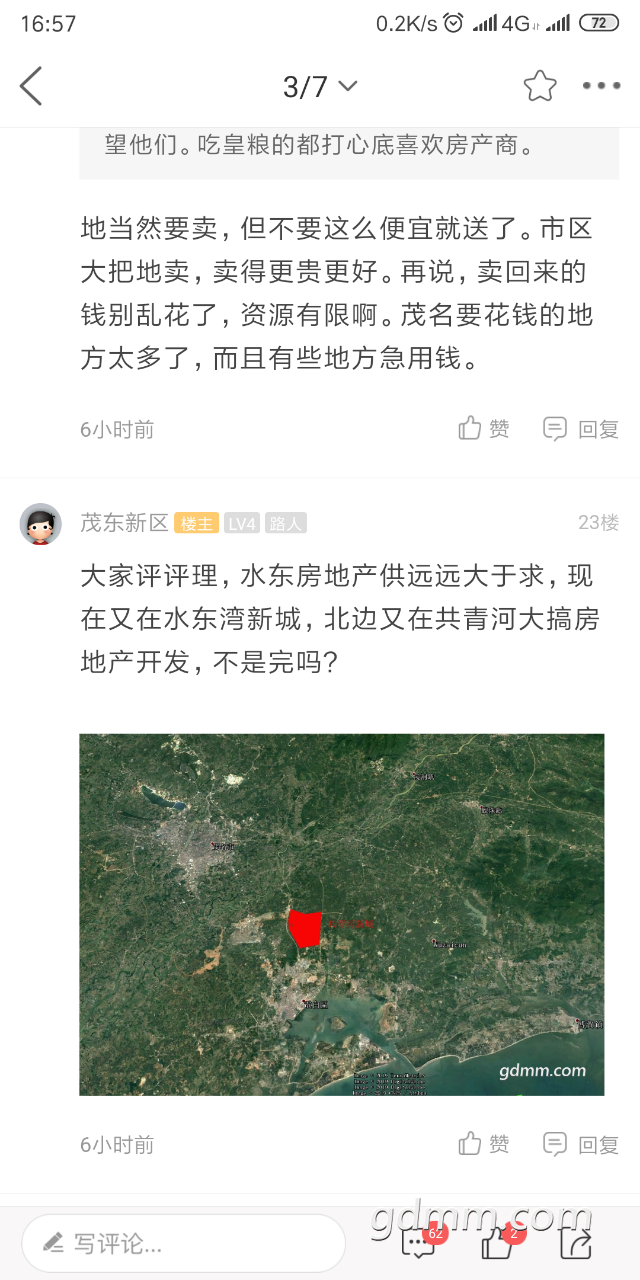Enlarge the satellite map image
The height and width of the screenshot is (1280, 640).
click(342, 914)
